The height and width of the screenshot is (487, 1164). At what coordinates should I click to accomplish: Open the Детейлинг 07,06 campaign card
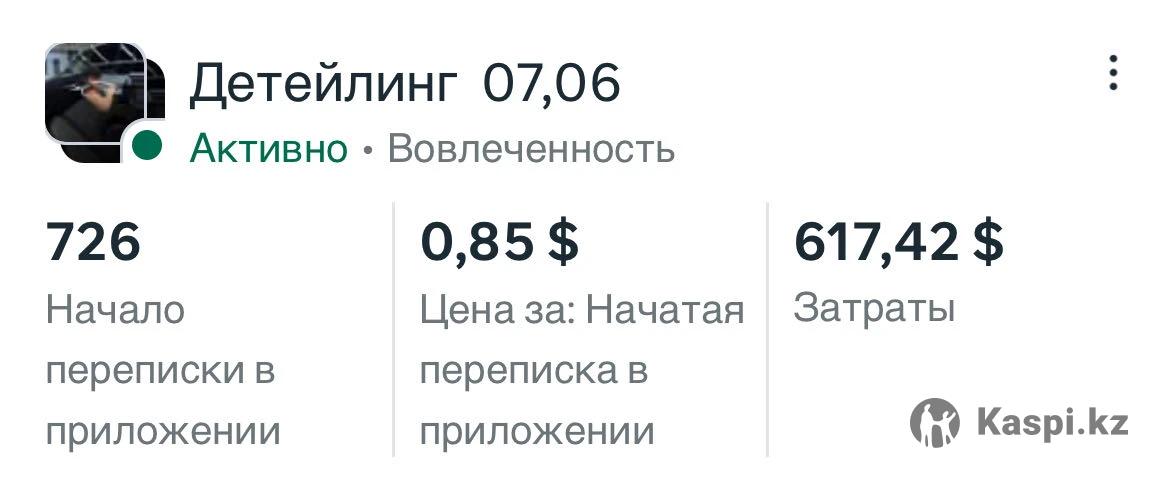pos(404,84)
